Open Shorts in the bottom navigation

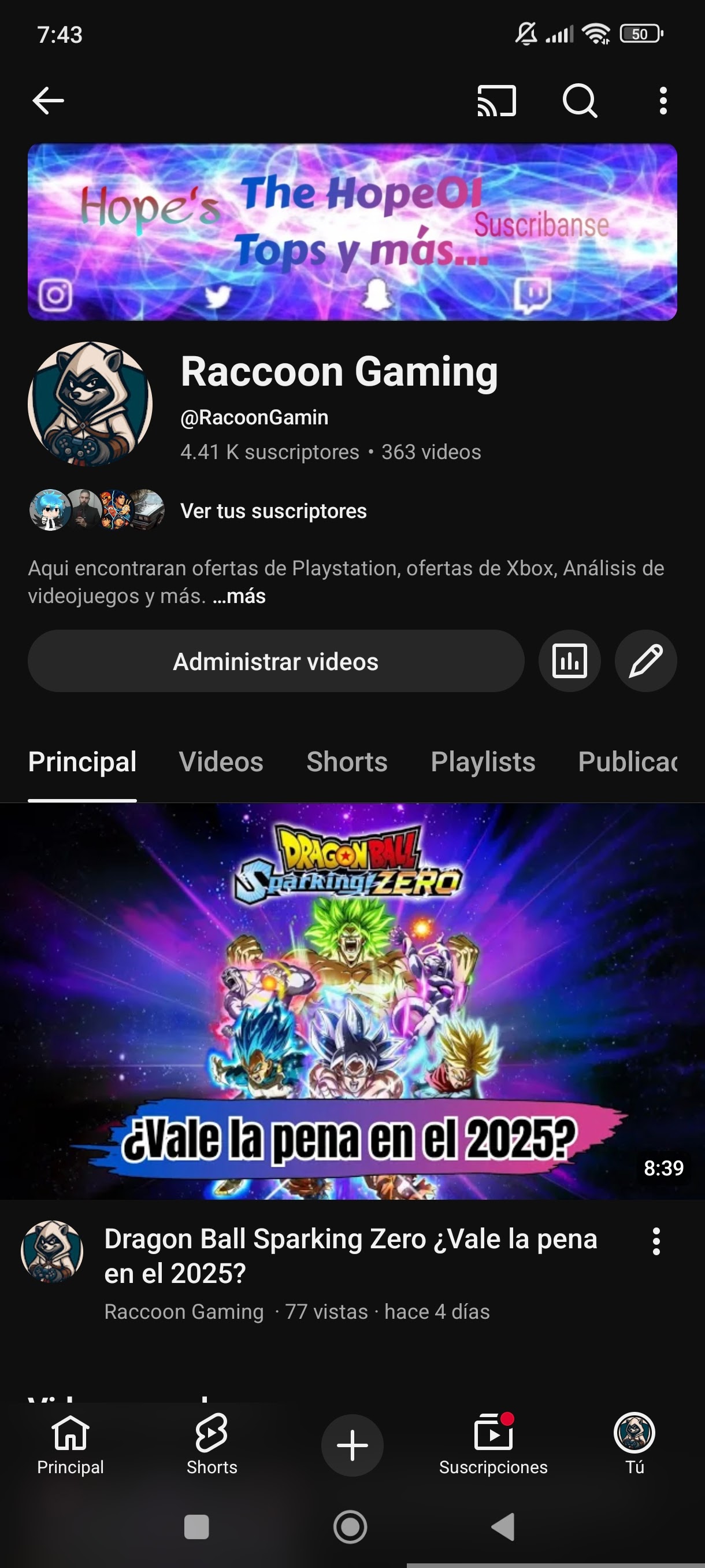(x=211, y=1444)
